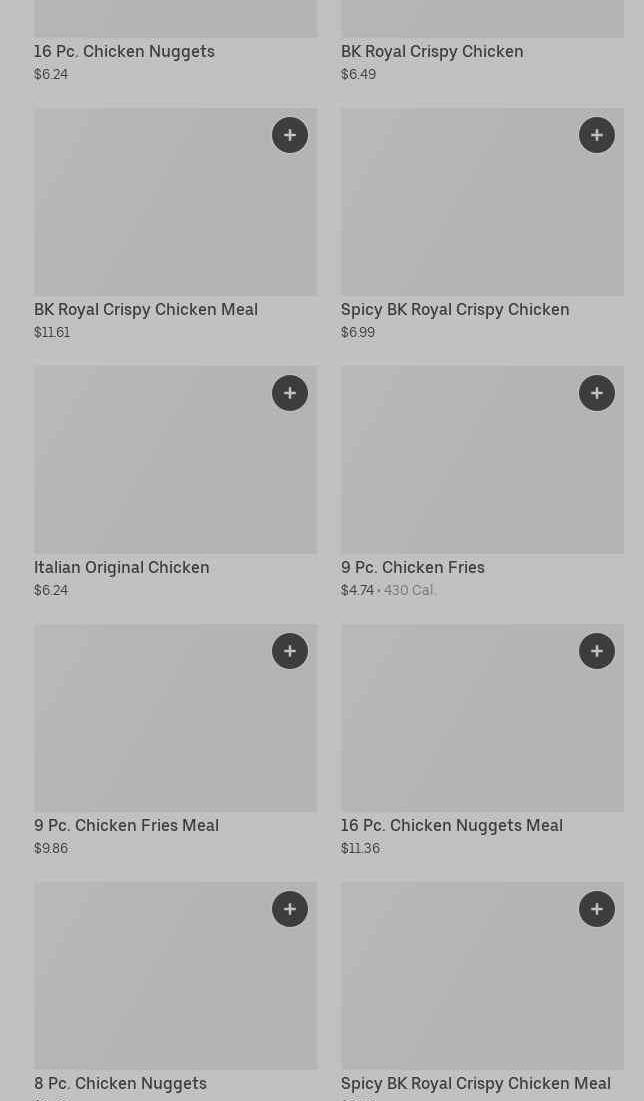Add 9 Pc. Chicken Fries Meal to cart
This screenshot has width=644, height=1101.
[290, 651]
